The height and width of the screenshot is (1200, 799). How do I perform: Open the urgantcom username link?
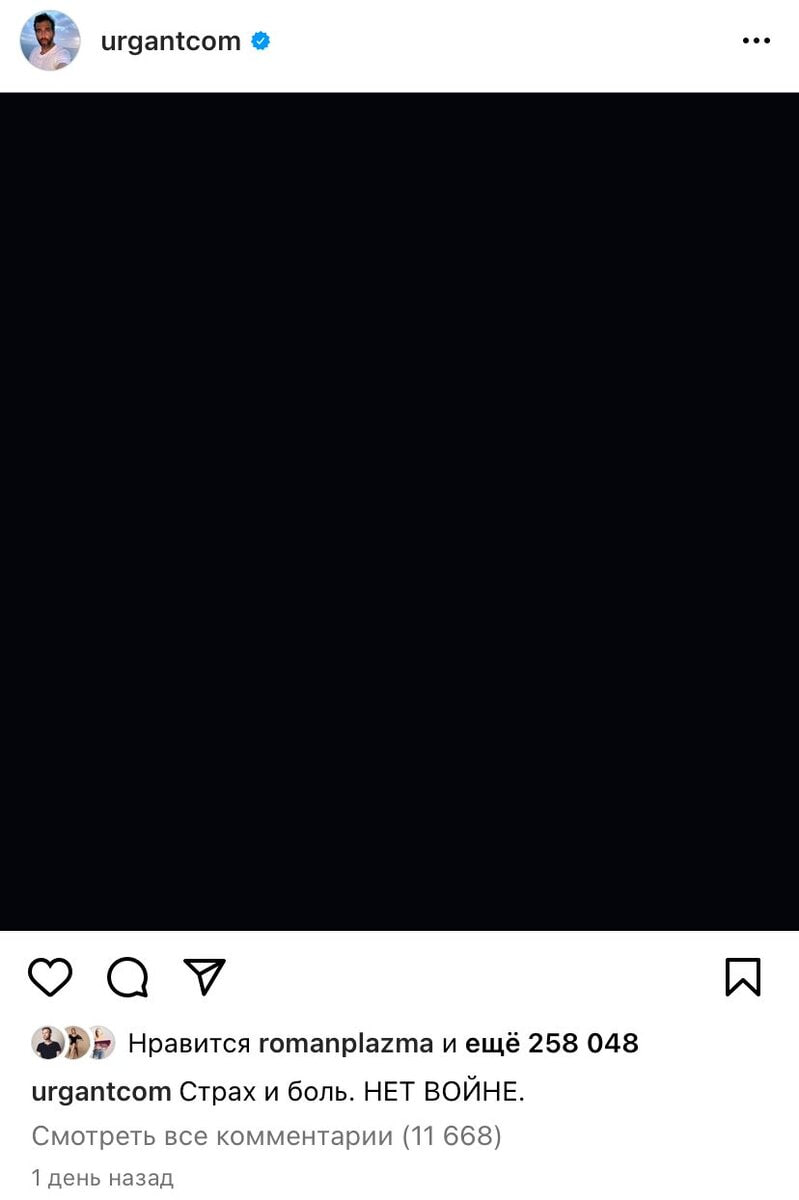click(170, 42)
